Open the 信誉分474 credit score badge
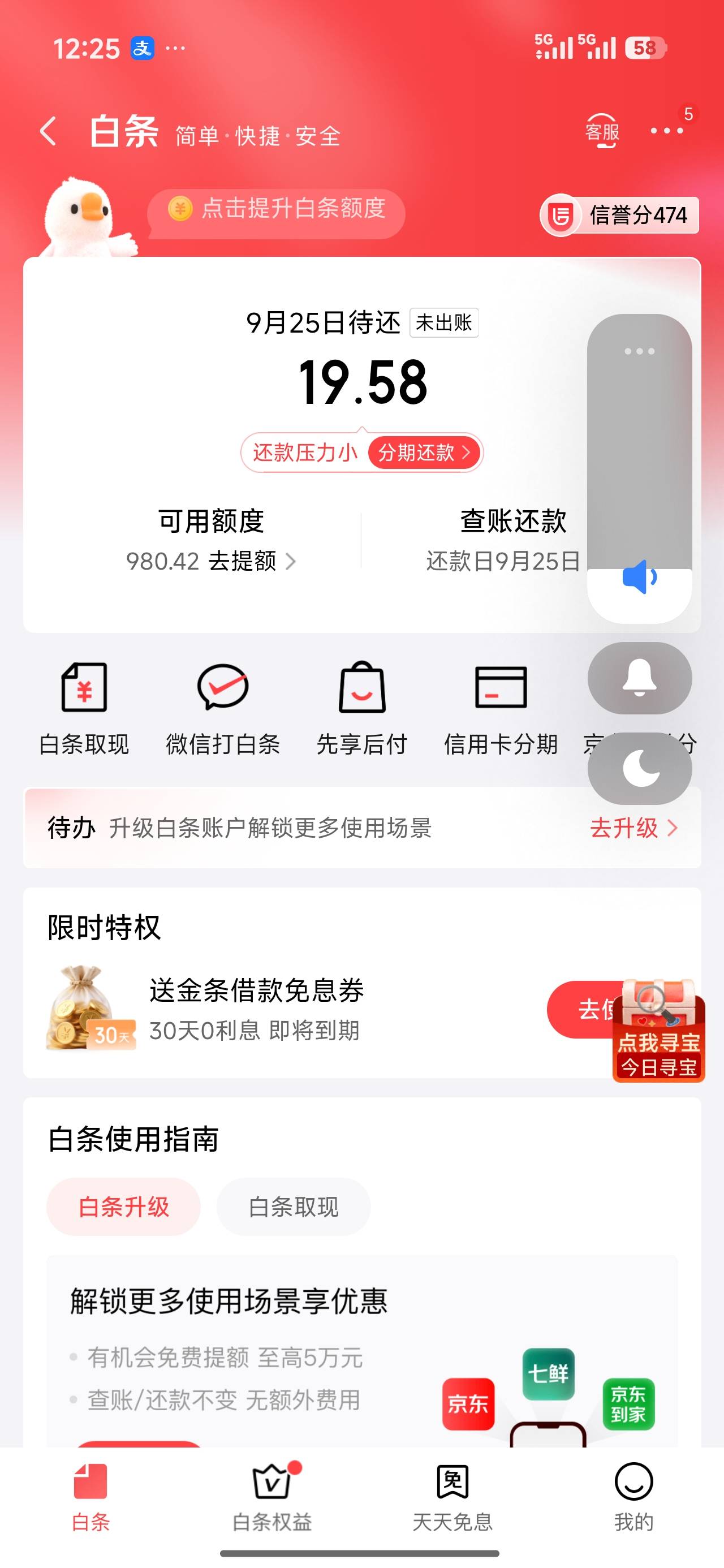This screenshot has height=1568, width=724. [x=619, y=215]
